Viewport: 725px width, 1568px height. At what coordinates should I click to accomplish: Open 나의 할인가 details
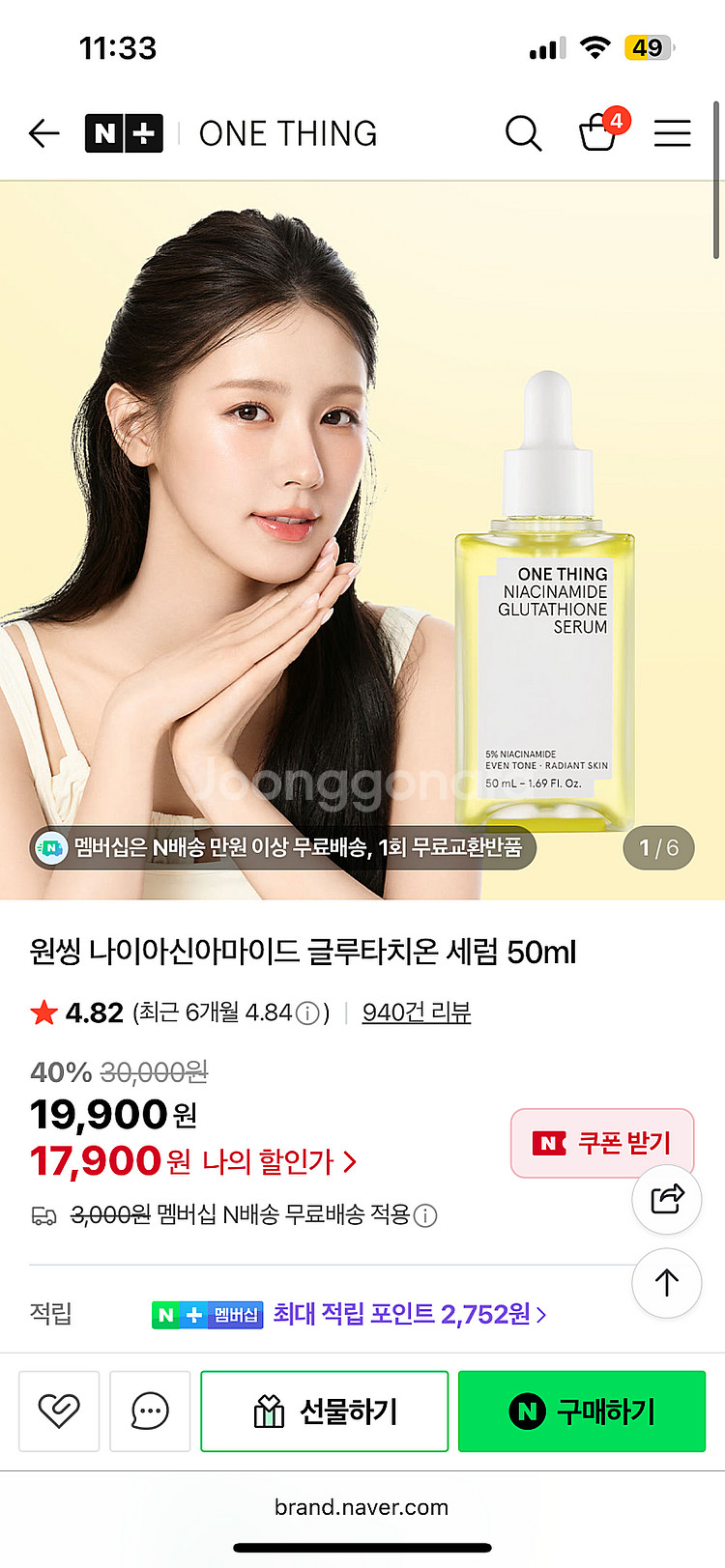pos(278,1161)
